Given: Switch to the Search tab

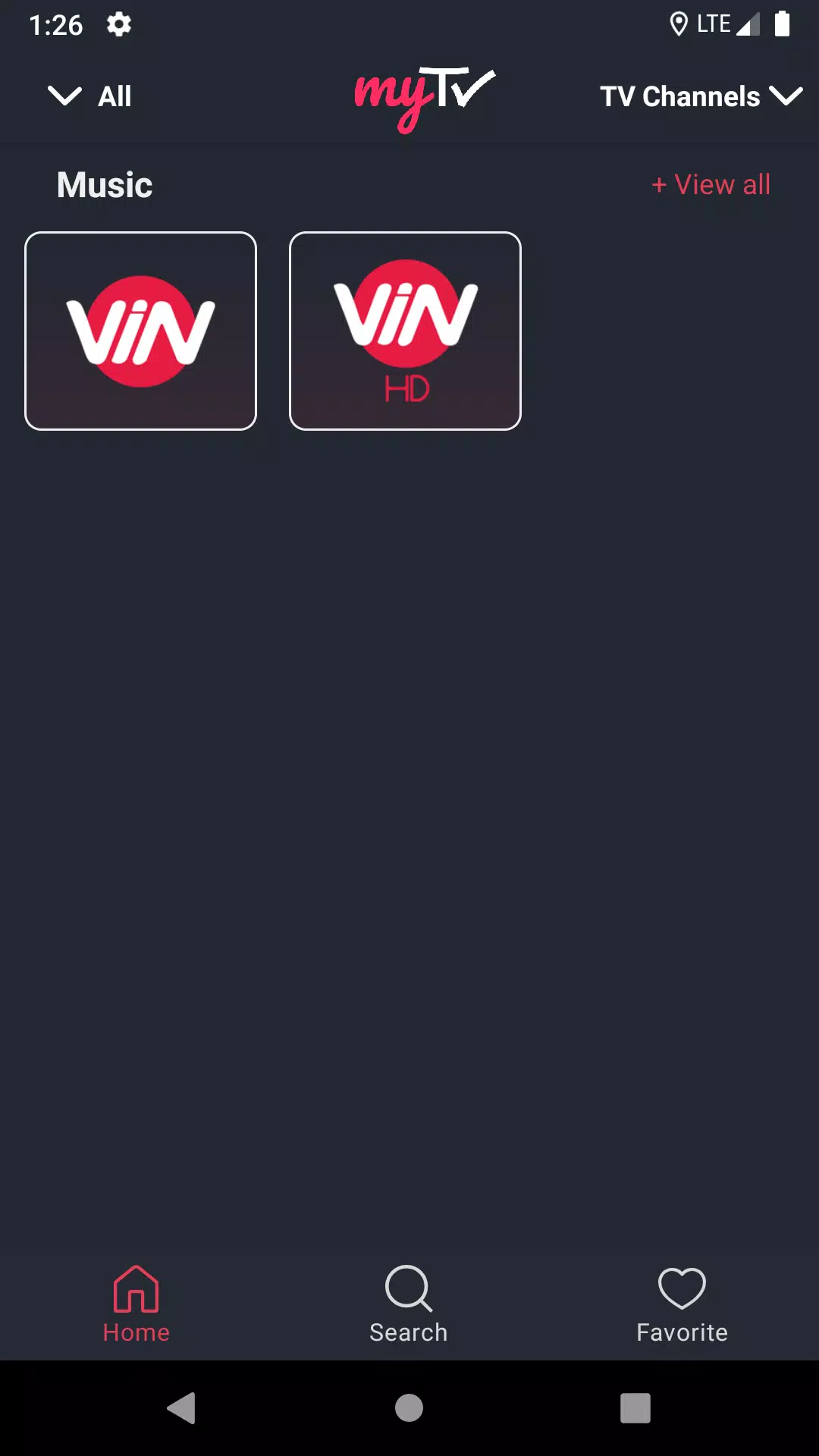Looking at the screenshot, I should coord(408,1304).
